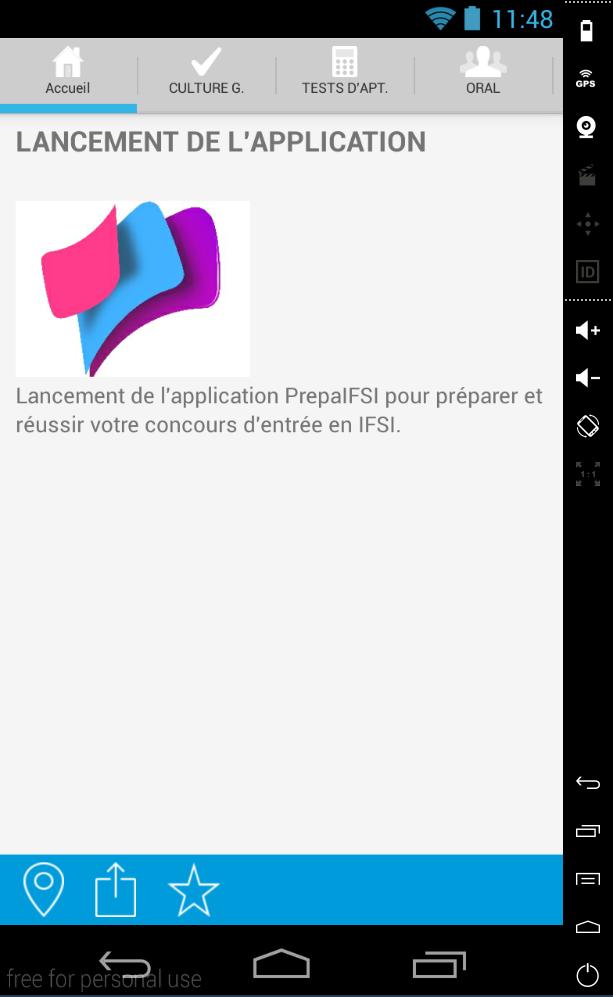Mark article as favorite with star
Viewport: 613px width, 997px height.
tap(193, 889)
